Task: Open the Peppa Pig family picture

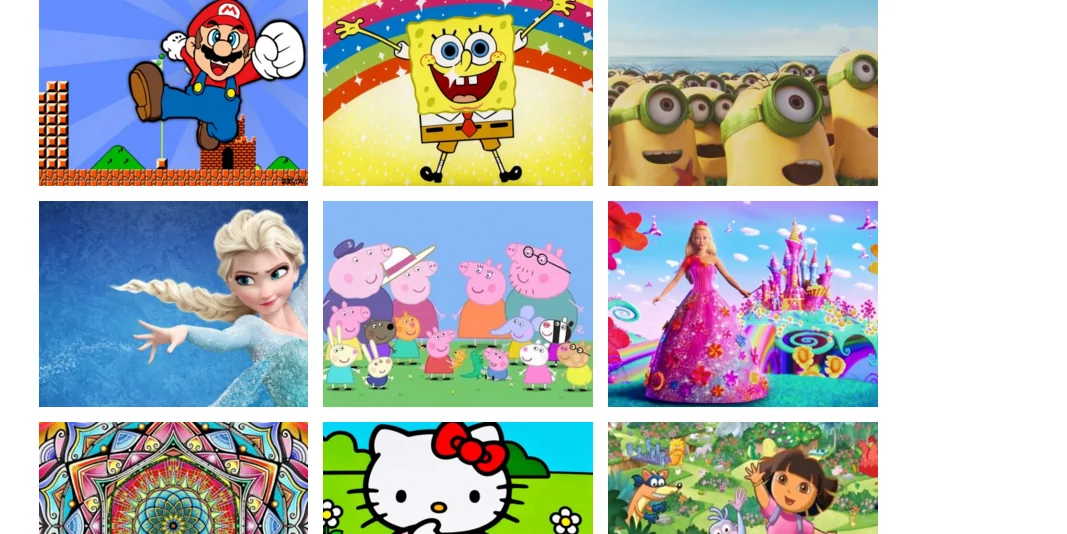Action: click(457, 304)
